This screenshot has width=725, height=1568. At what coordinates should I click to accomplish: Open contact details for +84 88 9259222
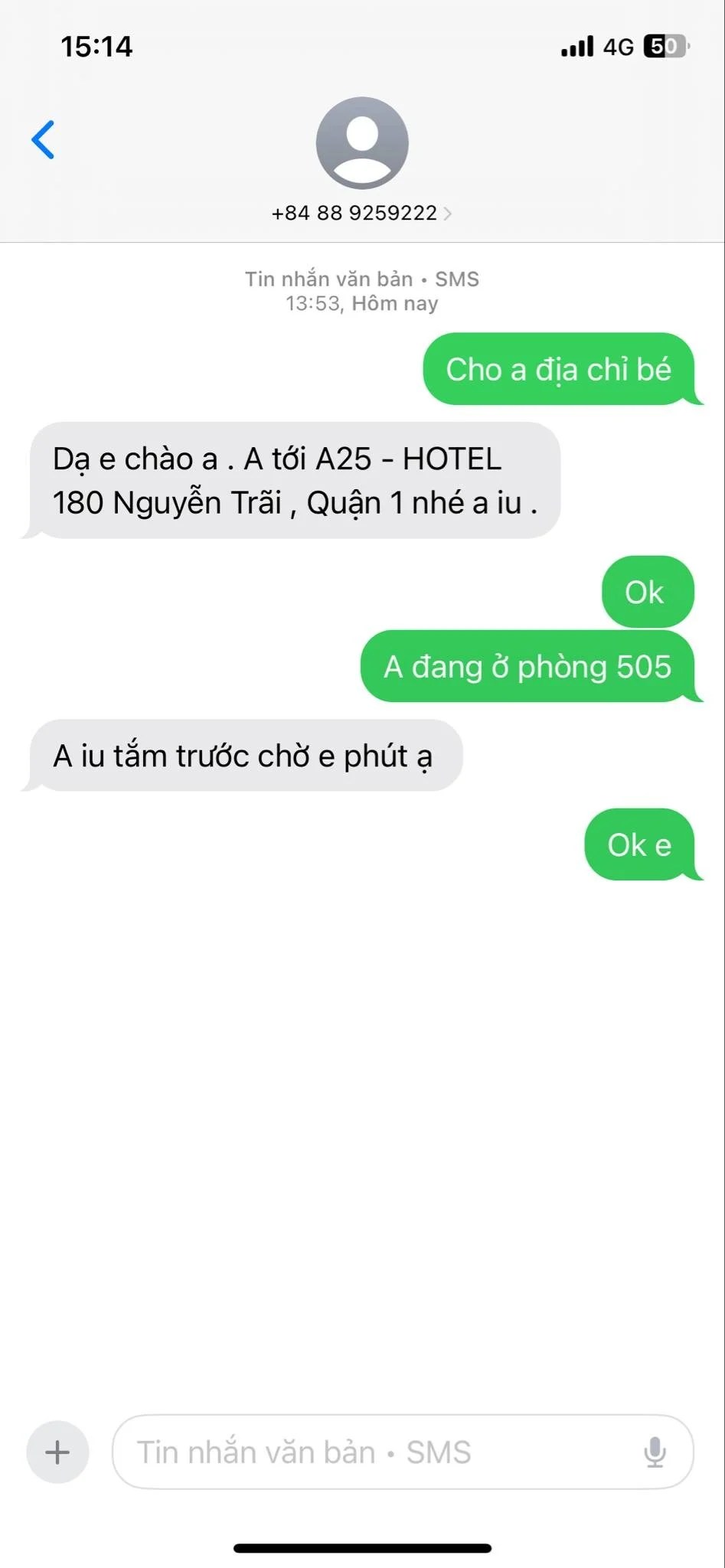[361, 212]
